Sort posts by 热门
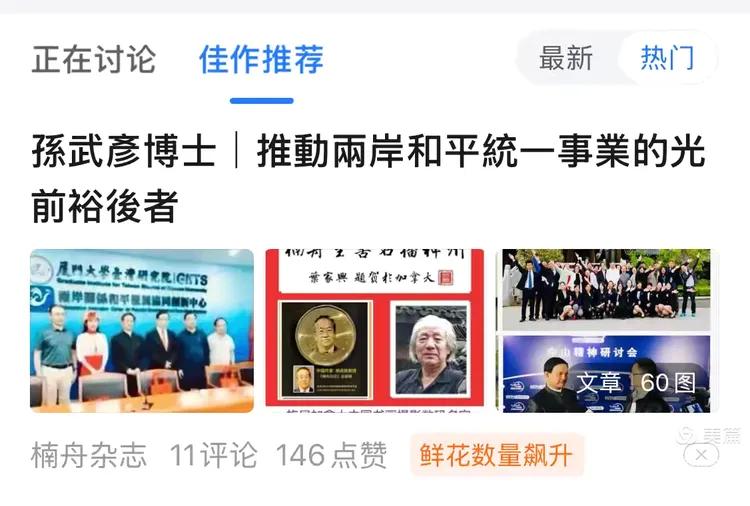Viewport: 750px width, 506px height. tap(667, 58)
